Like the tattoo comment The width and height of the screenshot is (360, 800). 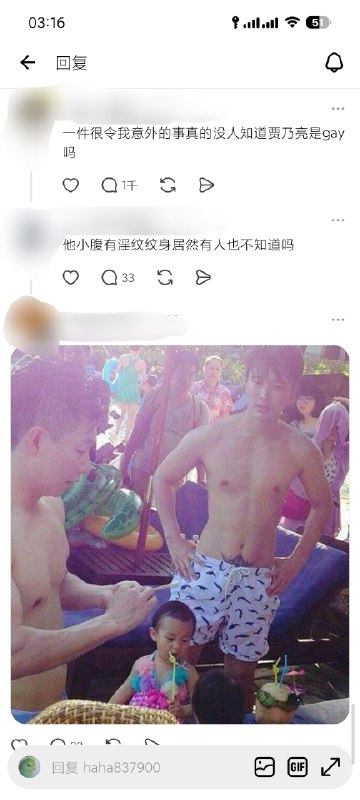70,278
